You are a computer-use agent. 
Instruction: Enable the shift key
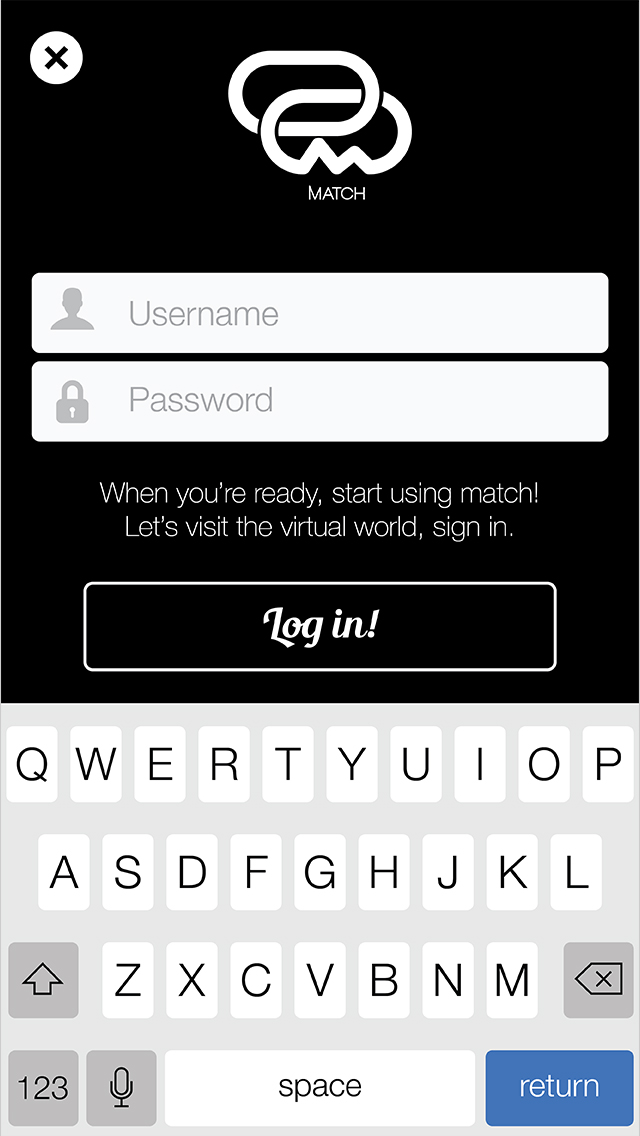43,980
